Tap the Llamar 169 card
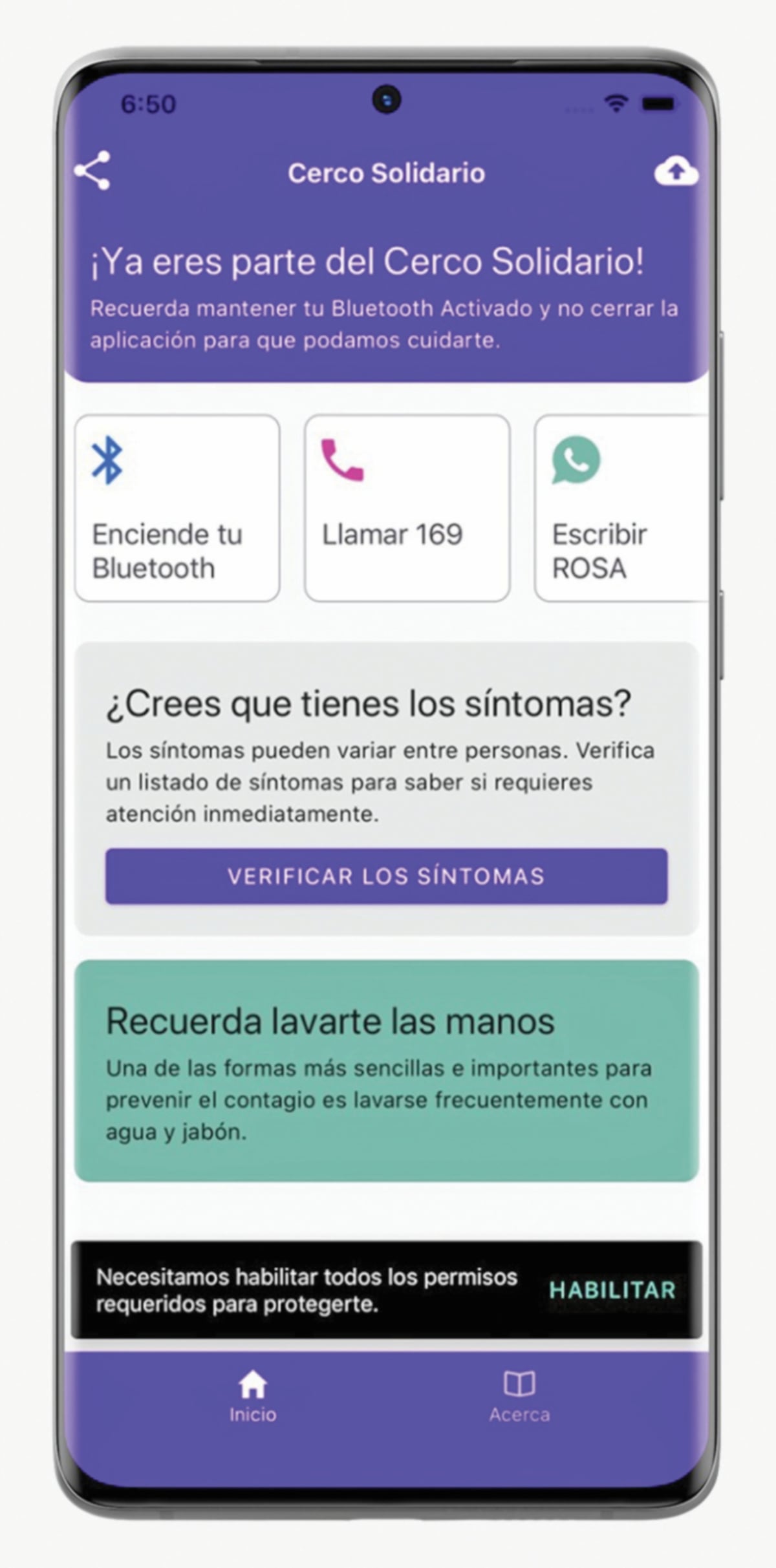This screenshot has width=776, height=1568. pyautogui.click(x=407, y=508)
